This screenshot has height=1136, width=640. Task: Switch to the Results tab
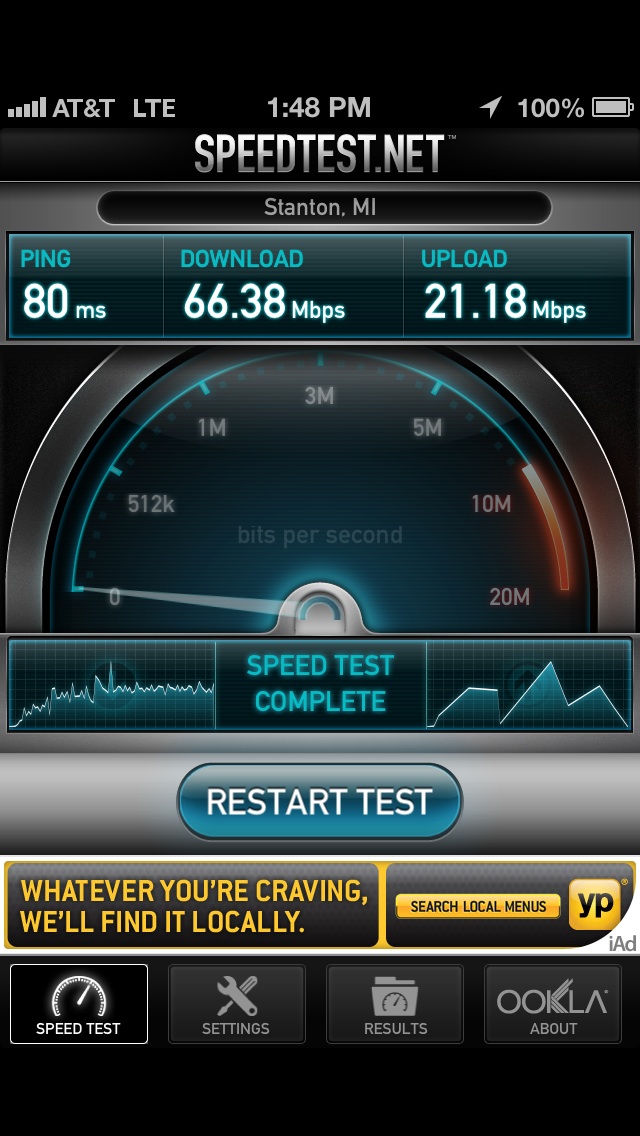click(395, 1003)
